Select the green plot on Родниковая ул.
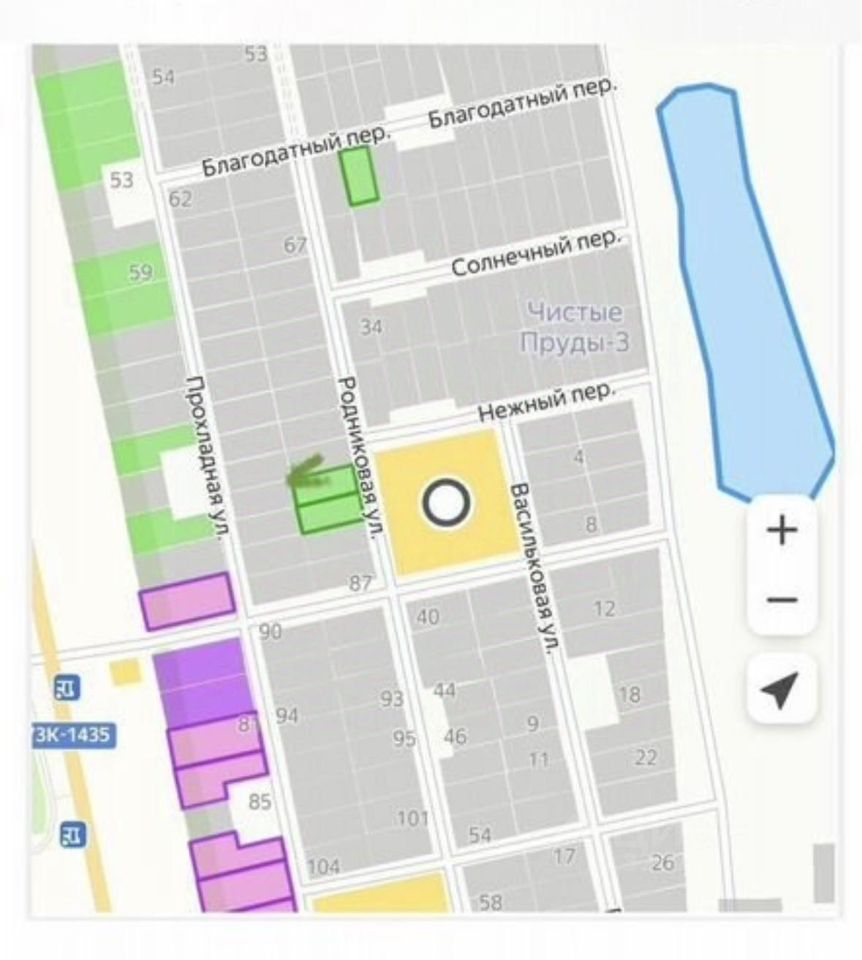862x960 pixels. point(328,500)
